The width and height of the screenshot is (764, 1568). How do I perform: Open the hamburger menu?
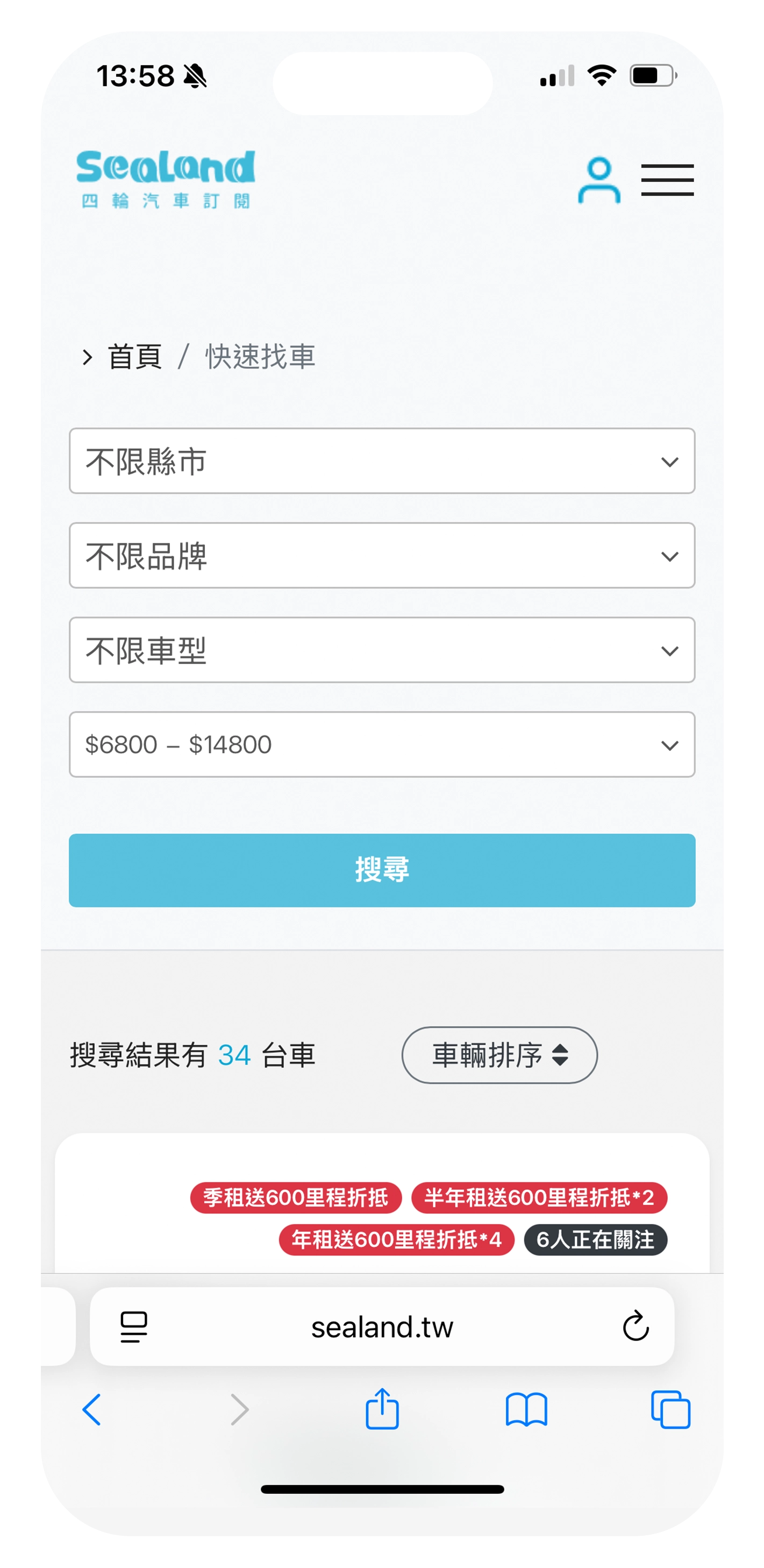pos(667,180)
